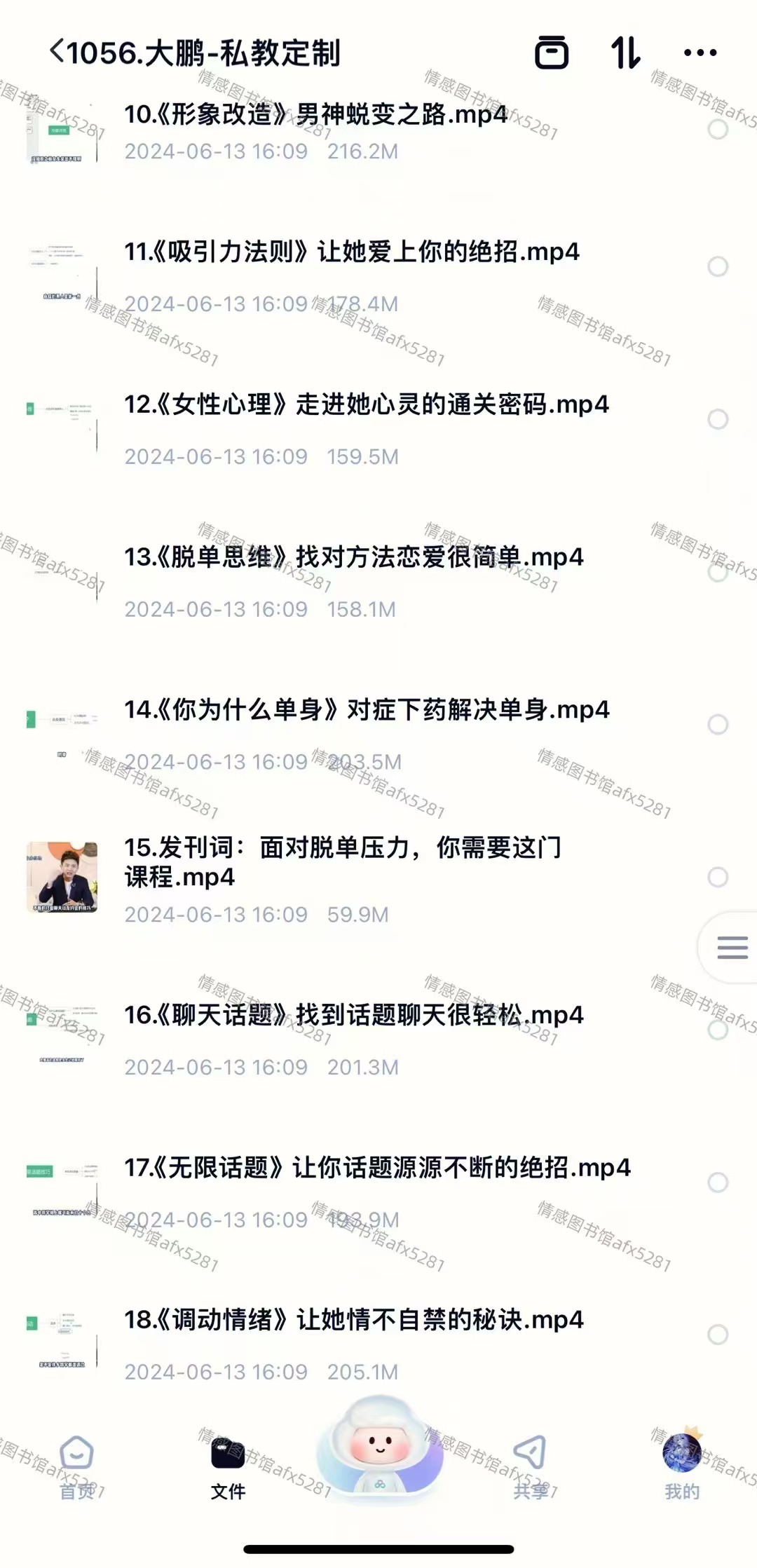Play 13.《脱单思维》找对方法恋爱很简单.mp4
This screenshot has width=757, height=1568.
coord(353,558)
